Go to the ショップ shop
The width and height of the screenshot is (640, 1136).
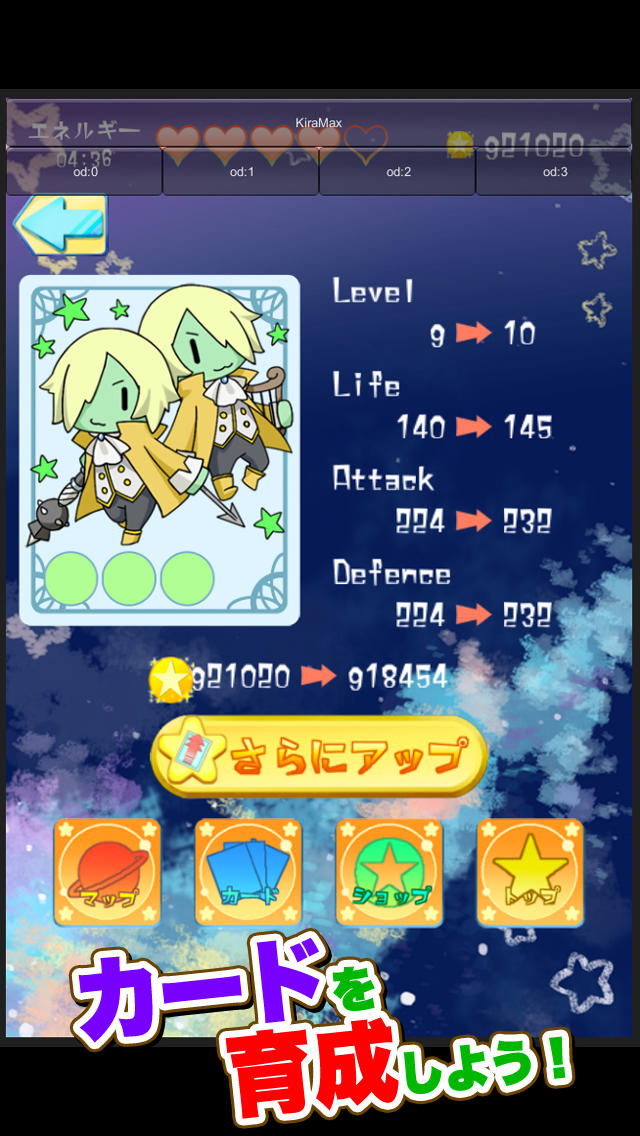389,872
